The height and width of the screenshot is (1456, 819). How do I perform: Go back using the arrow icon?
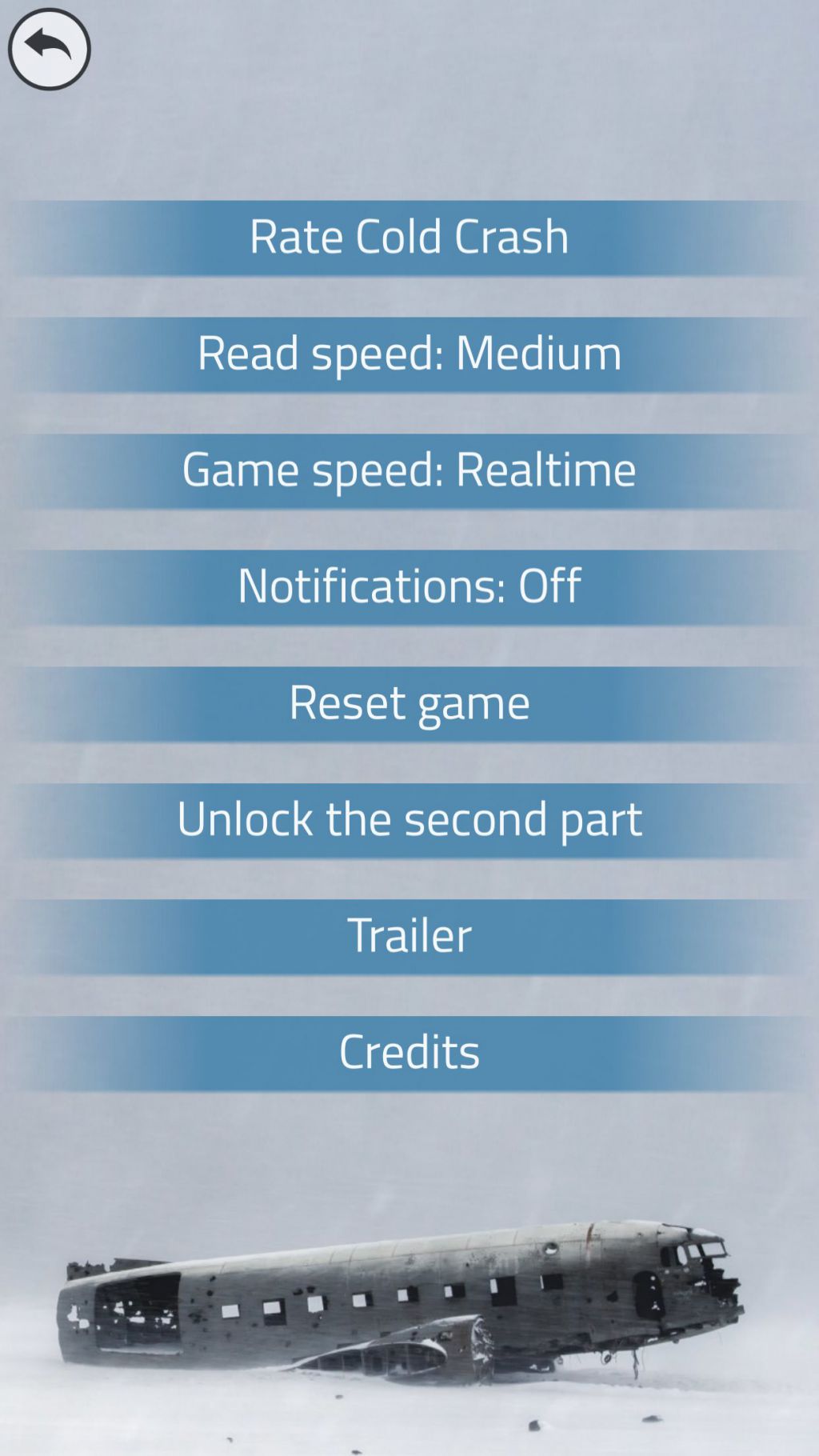(49, 49)
